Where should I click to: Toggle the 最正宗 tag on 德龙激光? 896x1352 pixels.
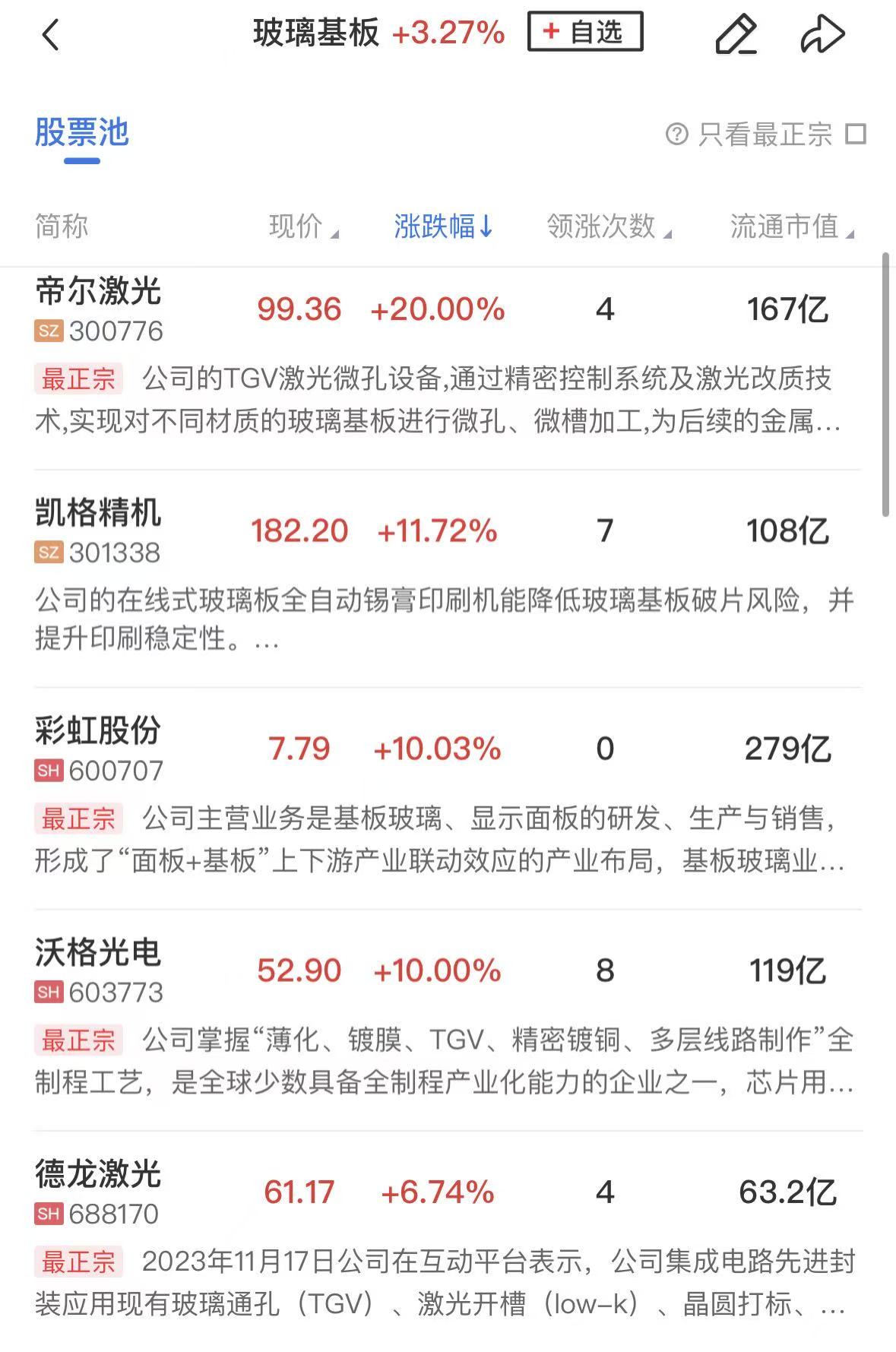click(x=78, y=1260)
